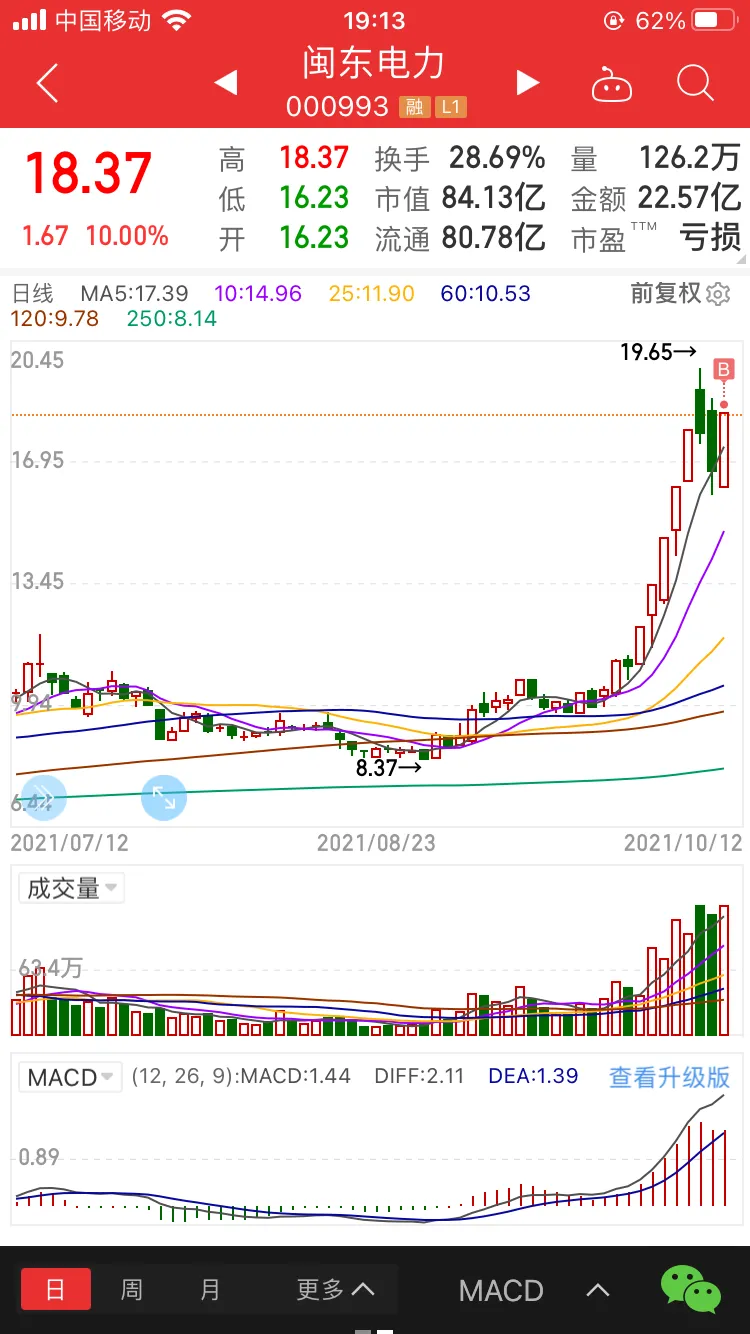Open 前复权 chart settings gear
Viewport: 750px width, 1334px height.
click(x=718, y=294)
